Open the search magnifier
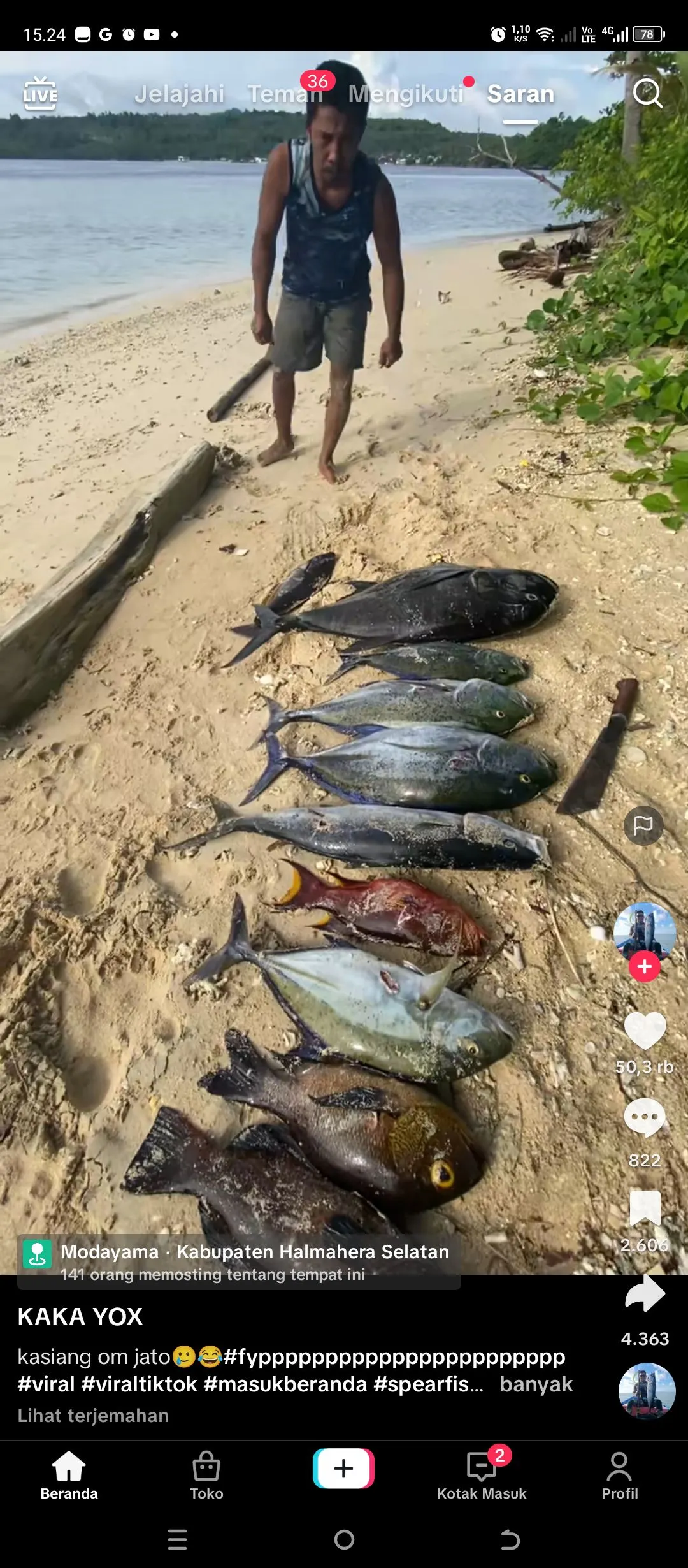 (647, 94)
